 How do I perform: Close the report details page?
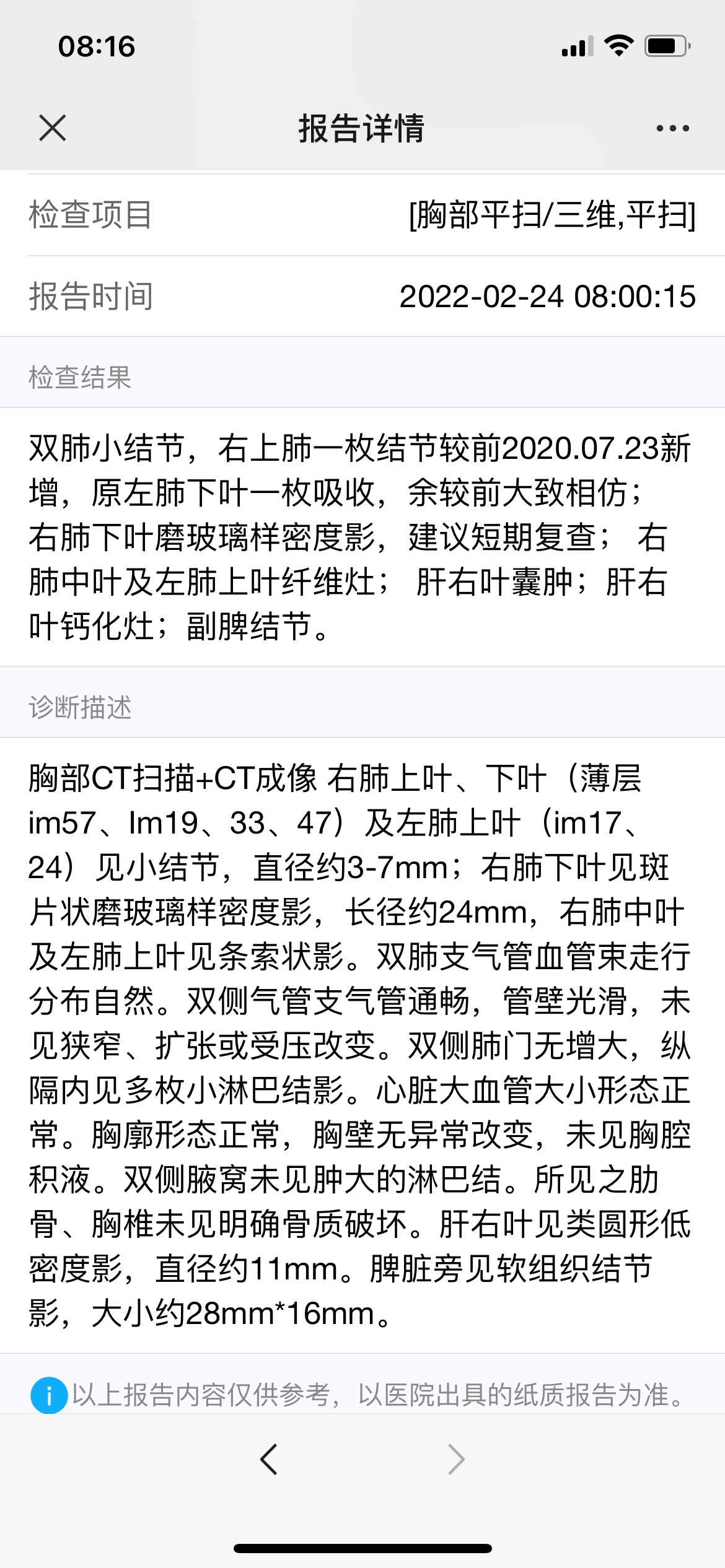point(52,128)
